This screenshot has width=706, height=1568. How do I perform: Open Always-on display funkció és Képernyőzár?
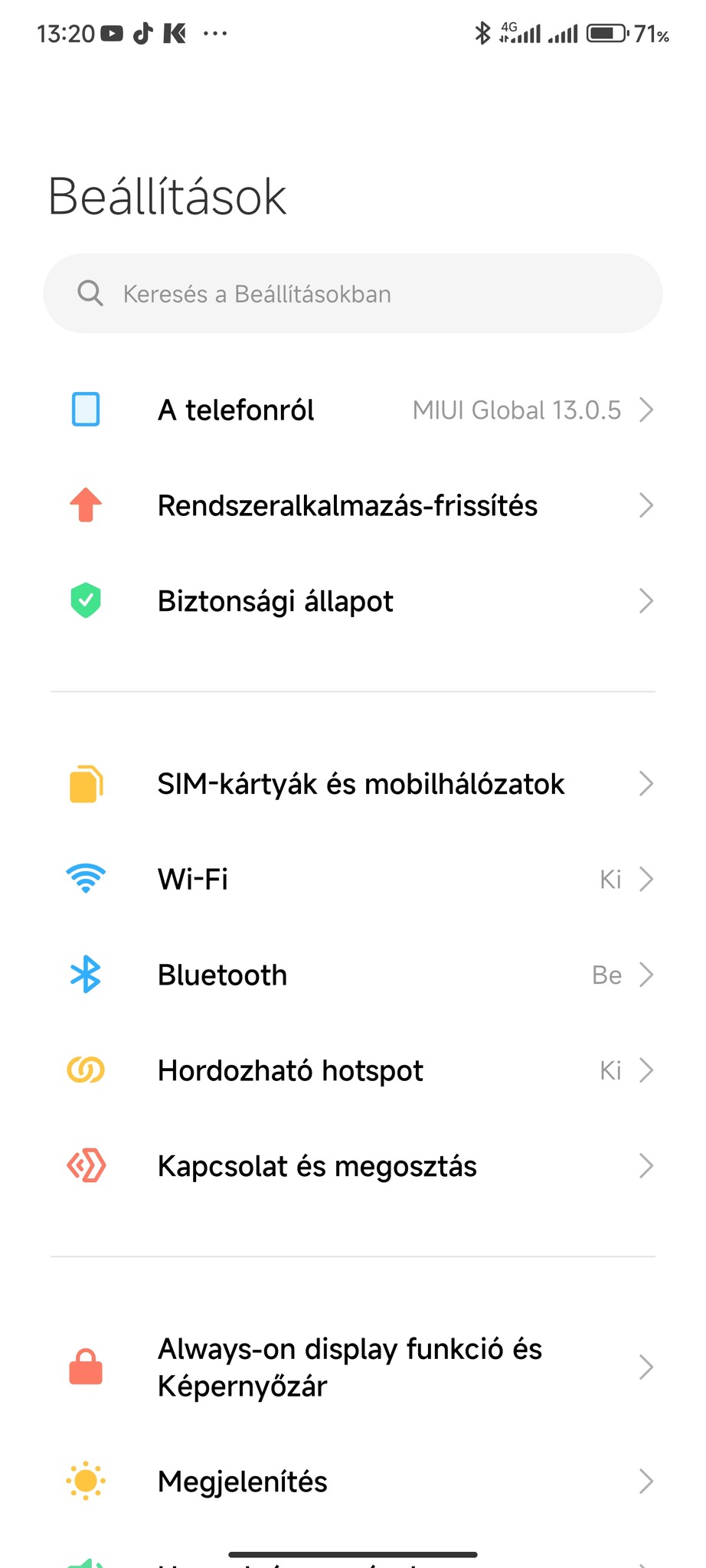[x=352, y=1367]
